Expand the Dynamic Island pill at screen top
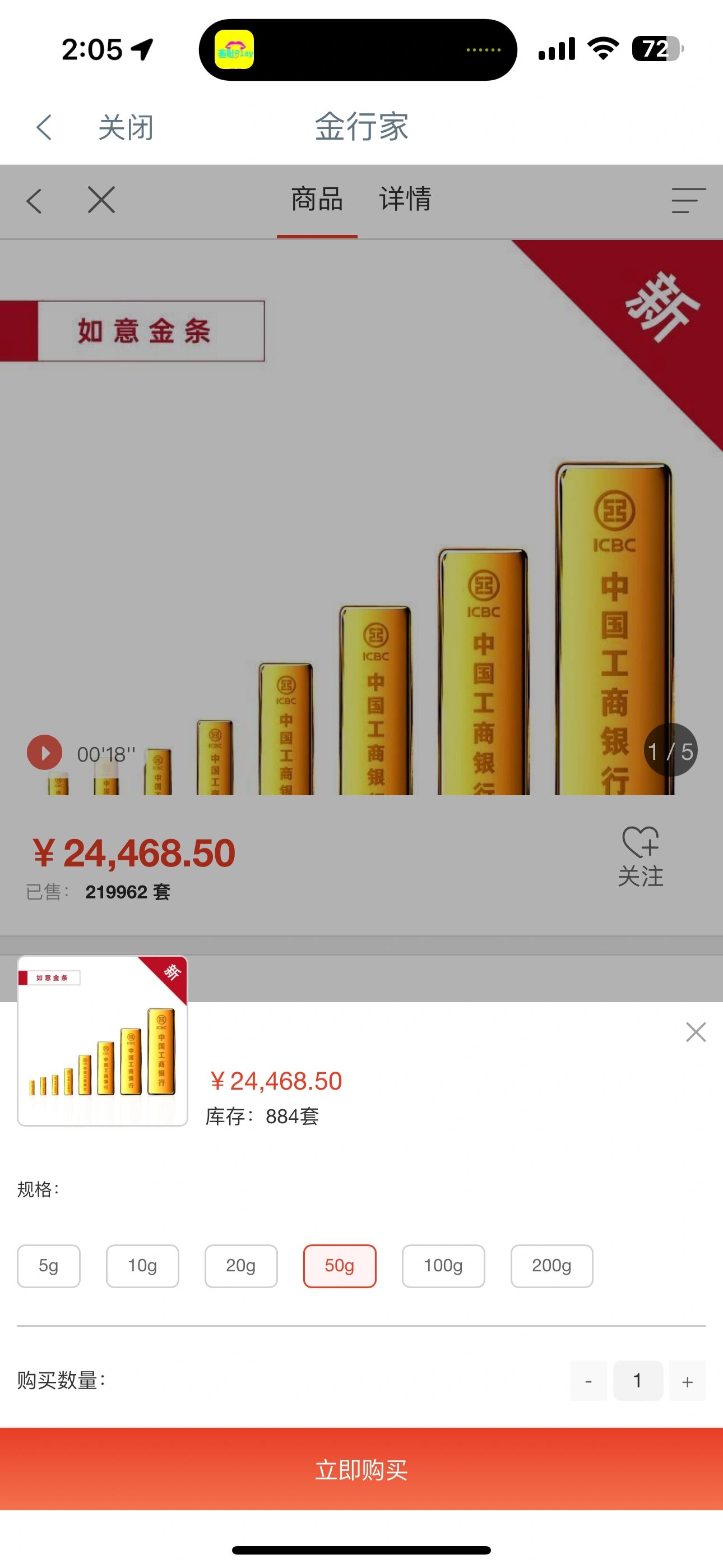This screenshot has width=723, height=1568. [361, 49]
